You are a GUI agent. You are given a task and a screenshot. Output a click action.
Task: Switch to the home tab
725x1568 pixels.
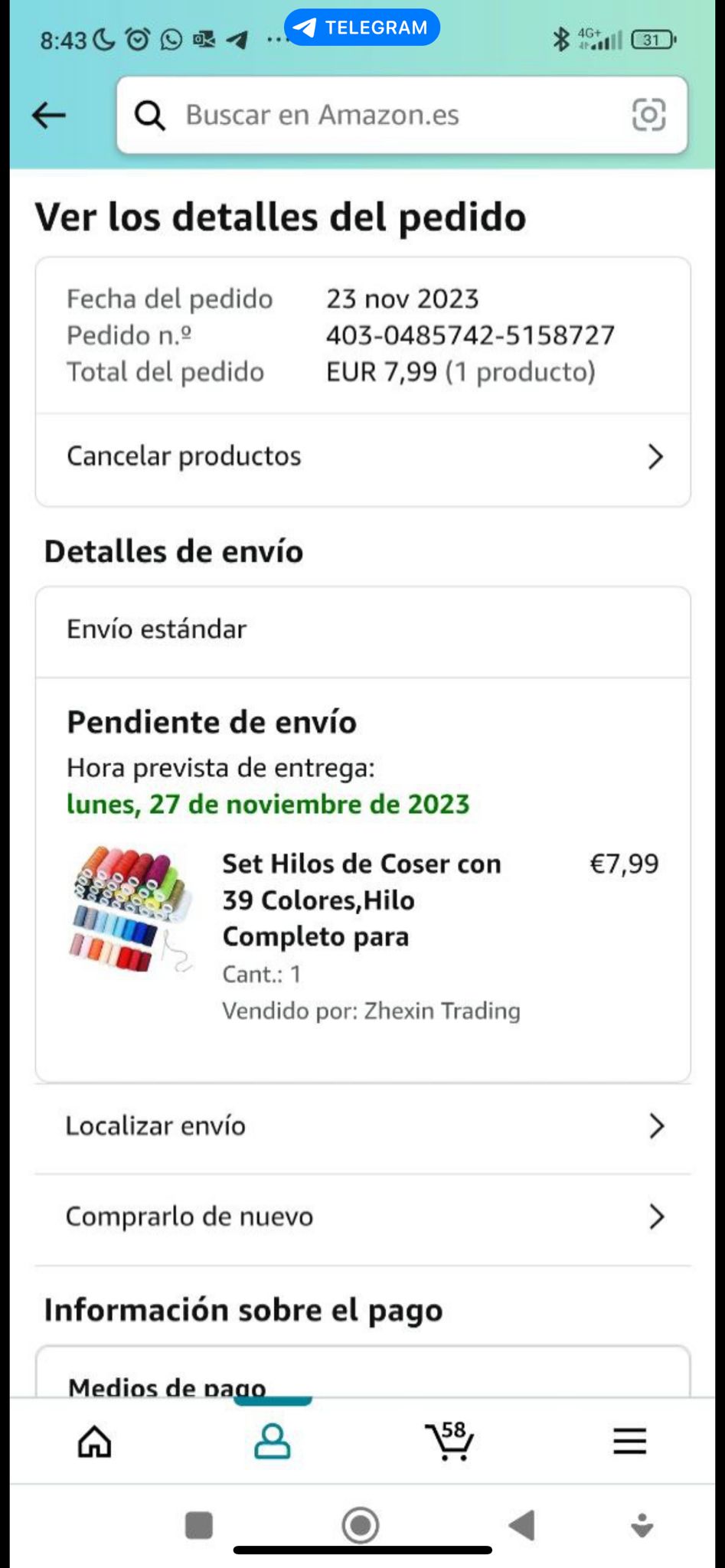click(95, 1442)
